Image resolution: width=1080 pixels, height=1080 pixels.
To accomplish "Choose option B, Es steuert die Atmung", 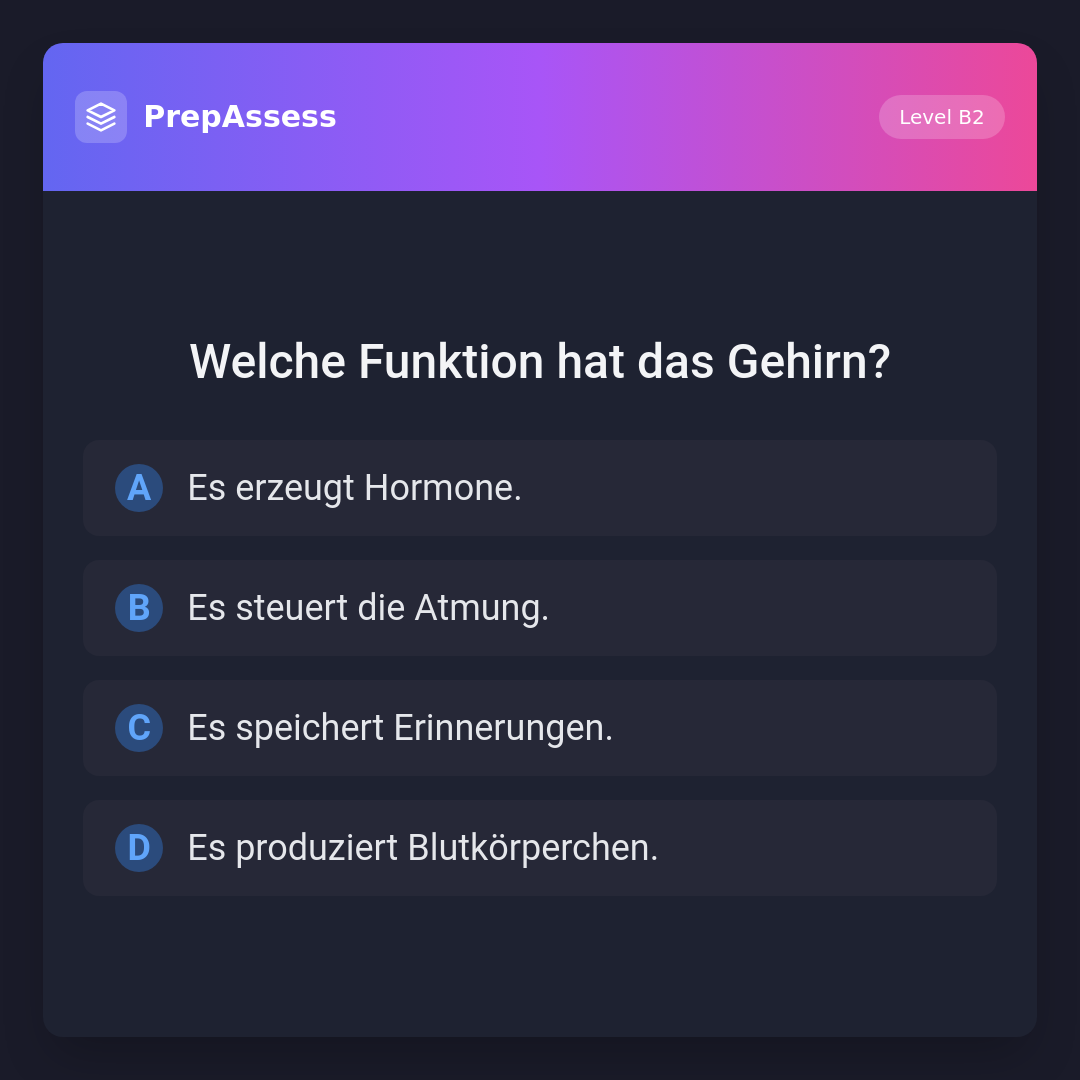I will [x=540, y=608].
